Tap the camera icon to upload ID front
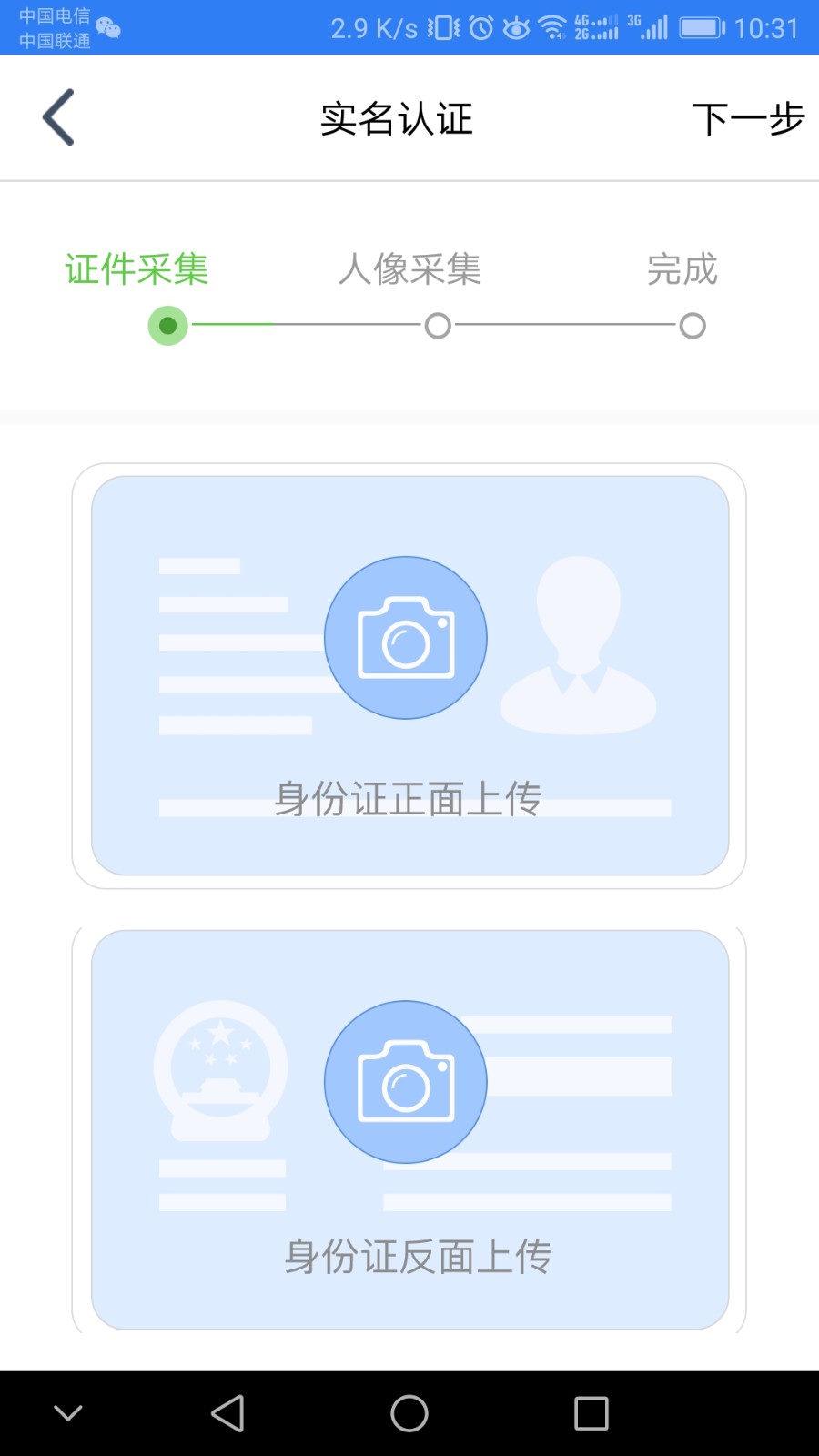819x1456 pixels. point(406,637)
